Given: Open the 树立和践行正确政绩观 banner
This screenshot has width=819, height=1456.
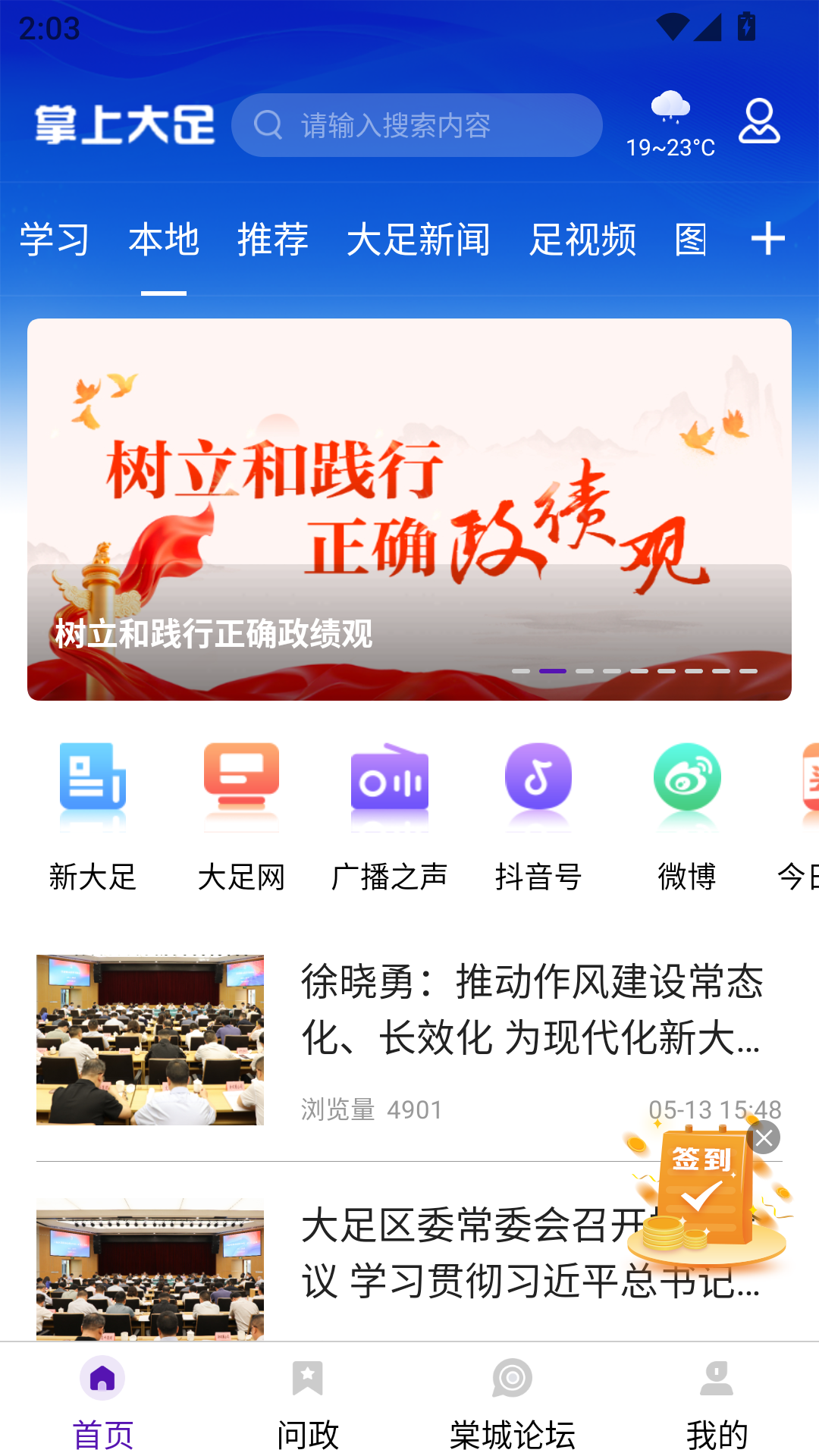Looking at the screenshot, I should (x=409, y=510).
